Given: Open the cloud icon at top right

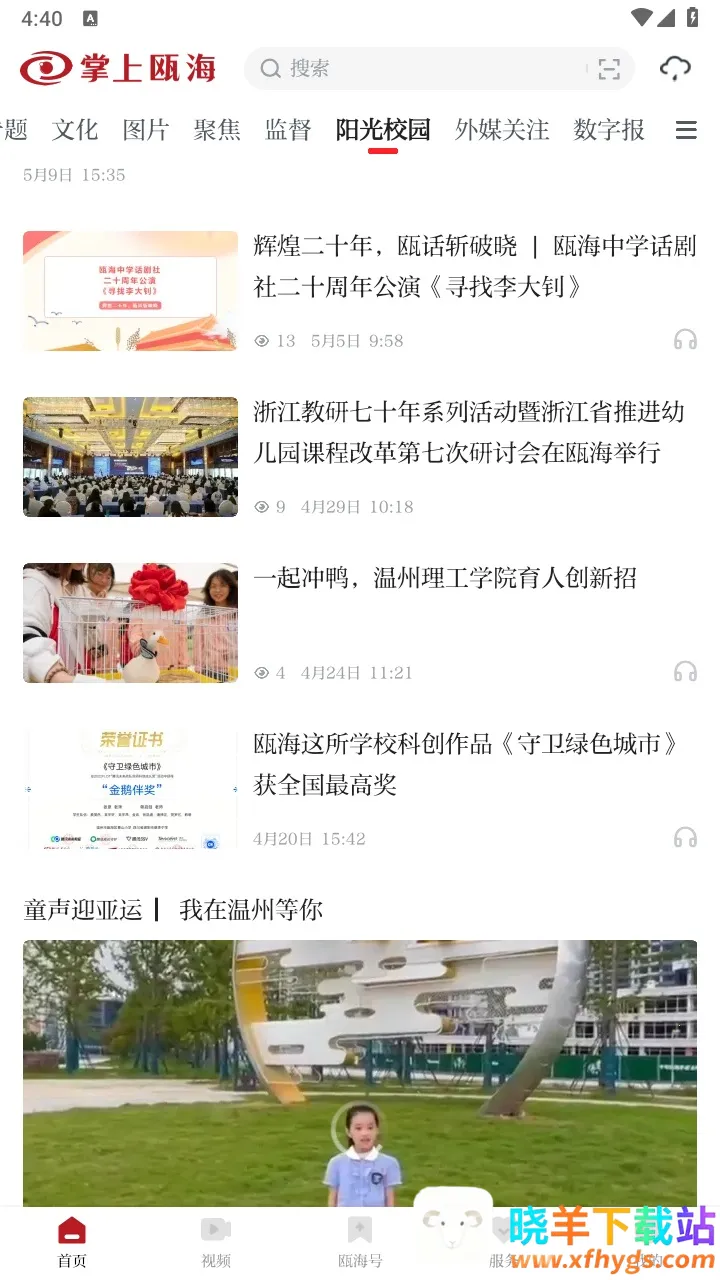Looking at the screenshot, I should coord(676,68).
